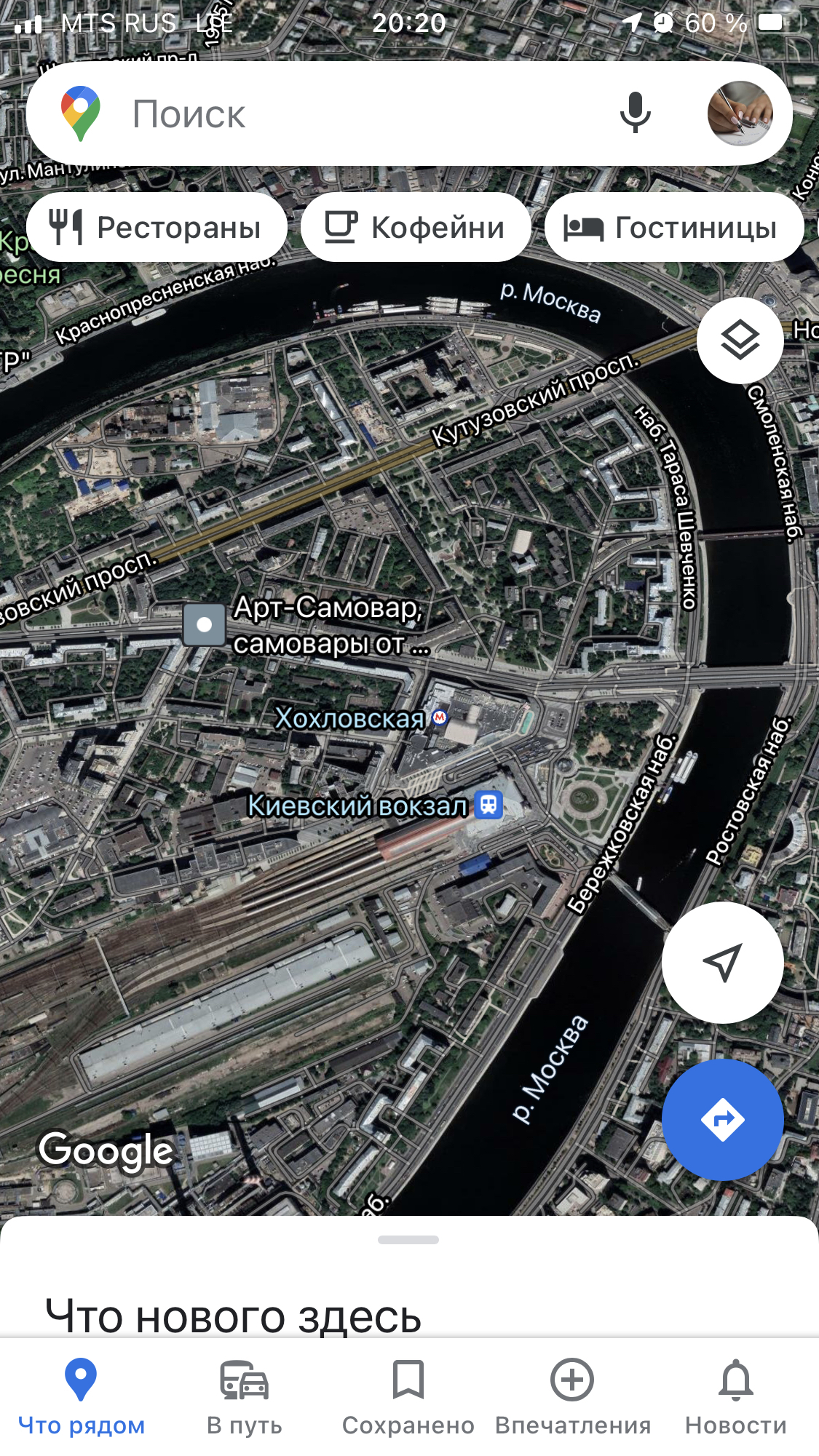Open the account profile picture

(x=740, y=114)
